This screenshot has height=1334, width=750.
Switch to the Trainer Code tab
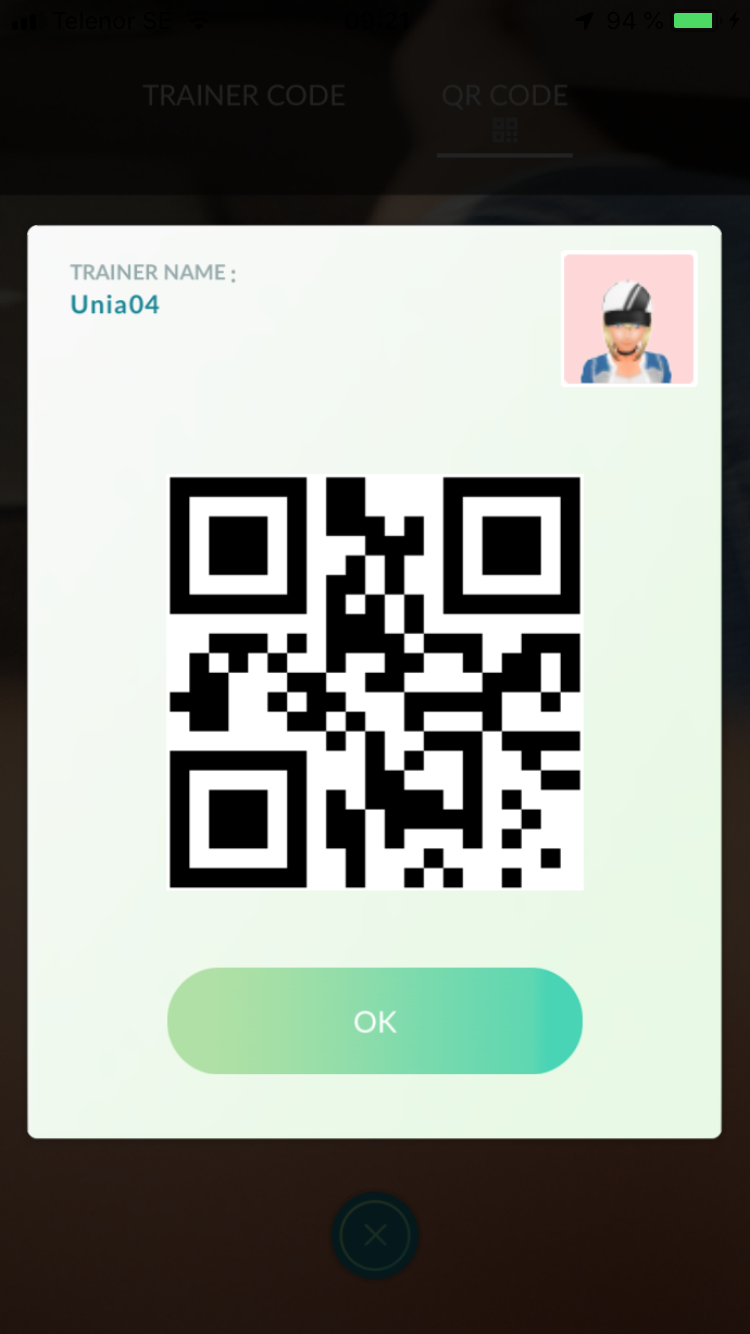click(244, 96)
